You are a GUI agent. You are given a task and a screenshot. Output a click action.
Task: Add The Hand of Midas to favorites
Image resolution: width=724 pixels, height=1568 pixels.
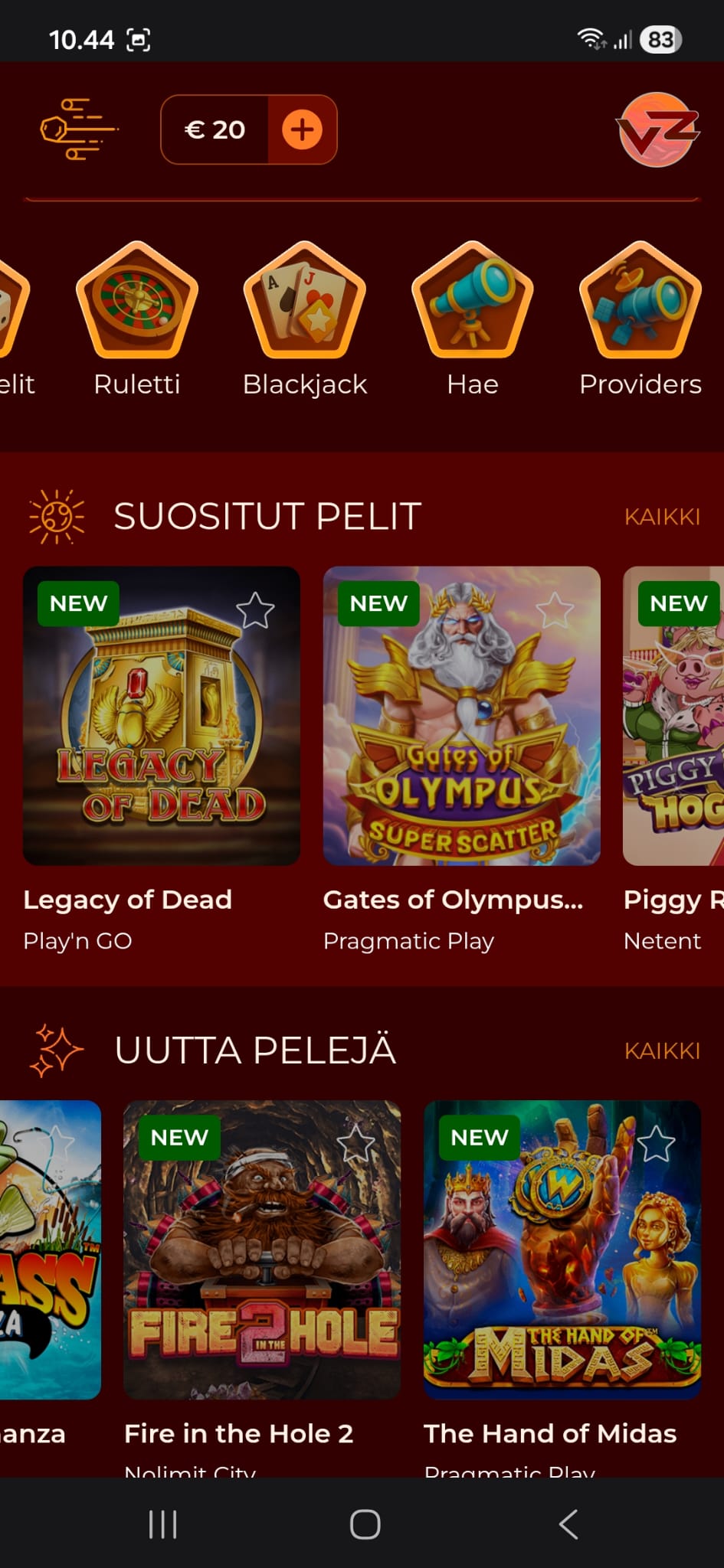pyautogui.click(x=656, y=1144)
